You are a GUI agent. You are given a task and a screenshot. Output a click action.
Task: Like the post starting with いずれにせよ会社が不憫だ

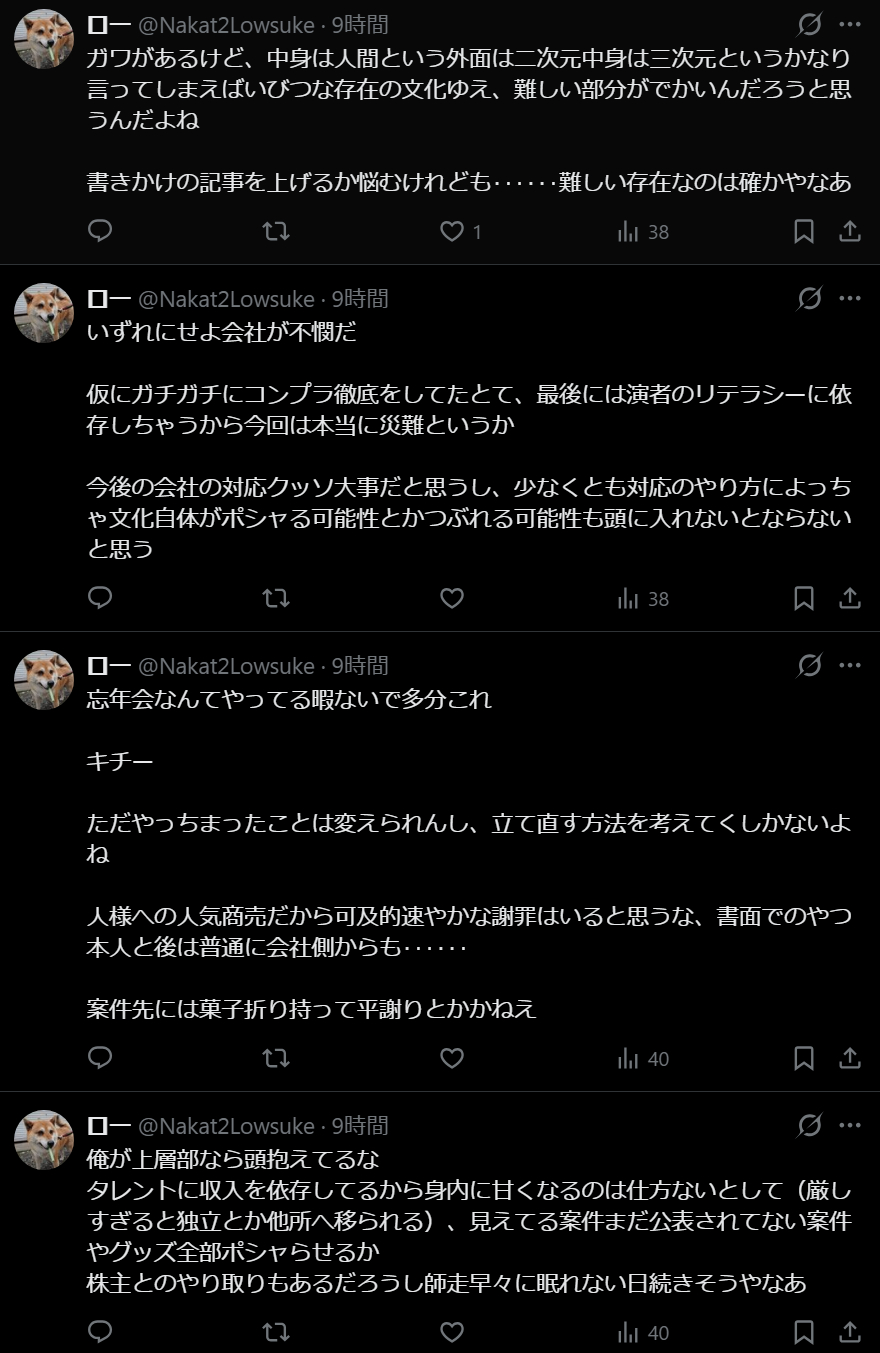point(452,598)
